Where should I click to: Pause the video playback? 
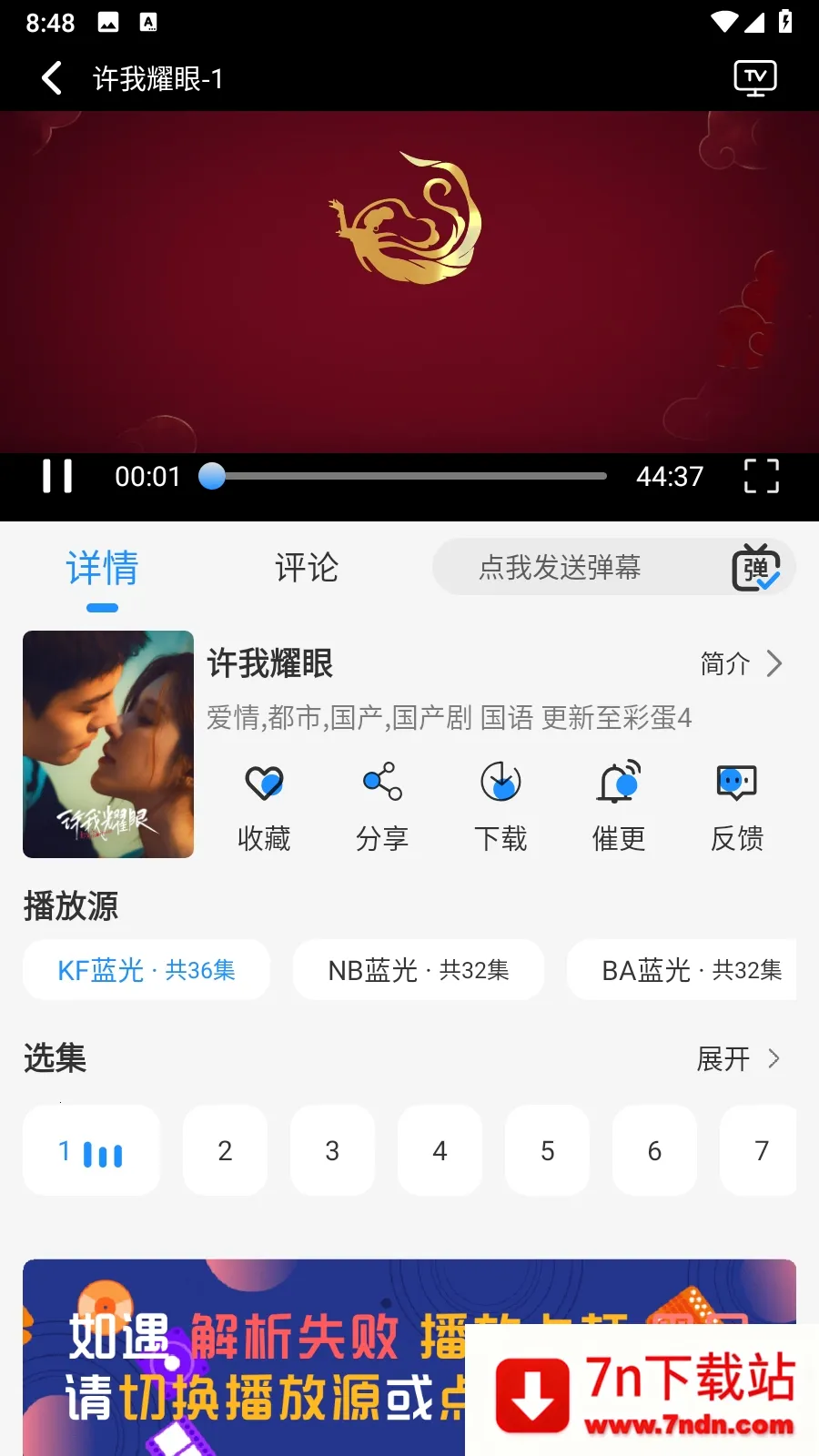tap(57, 476)
